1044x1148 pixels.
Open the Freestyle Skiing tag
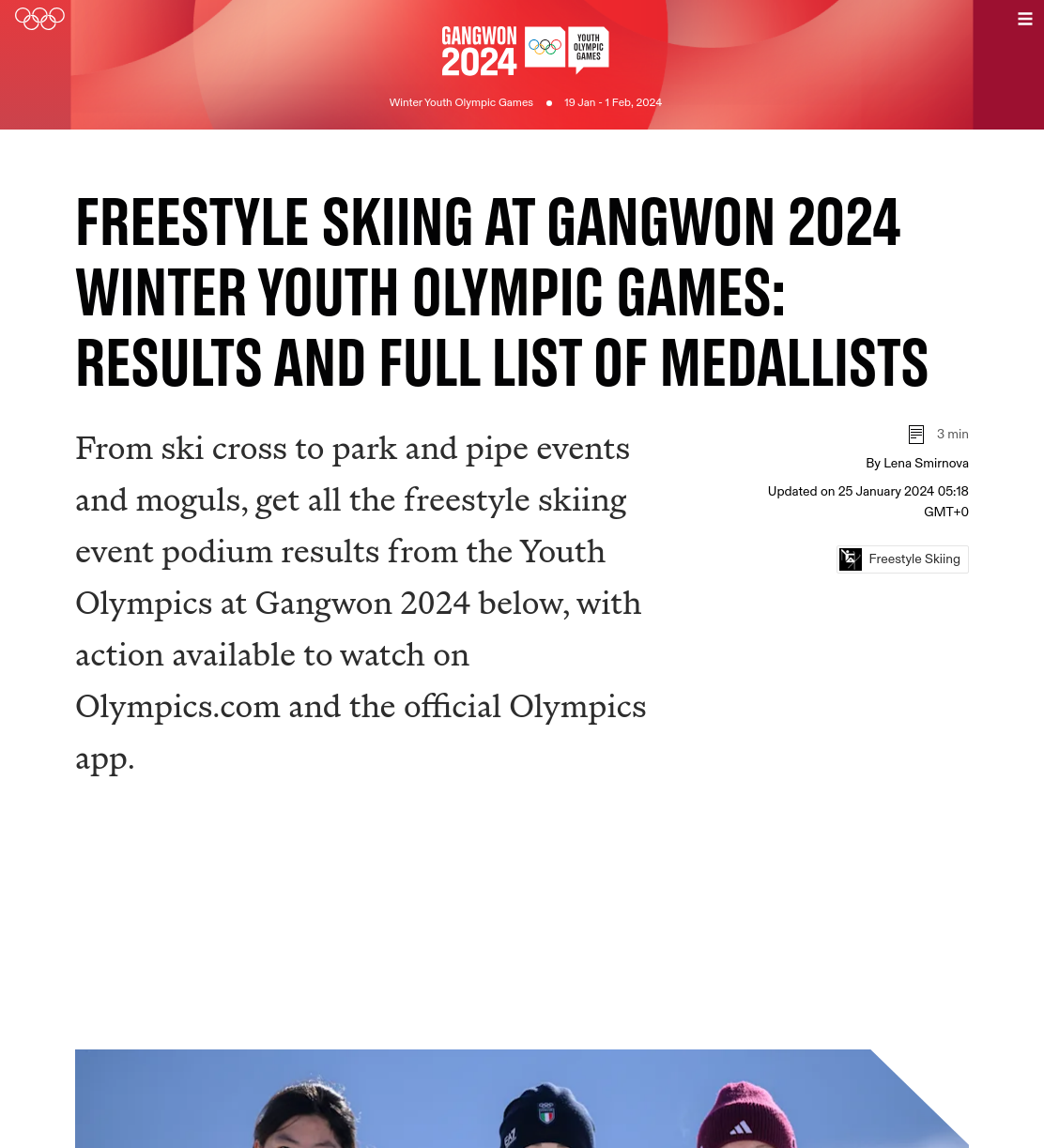(x=902, y=559)
